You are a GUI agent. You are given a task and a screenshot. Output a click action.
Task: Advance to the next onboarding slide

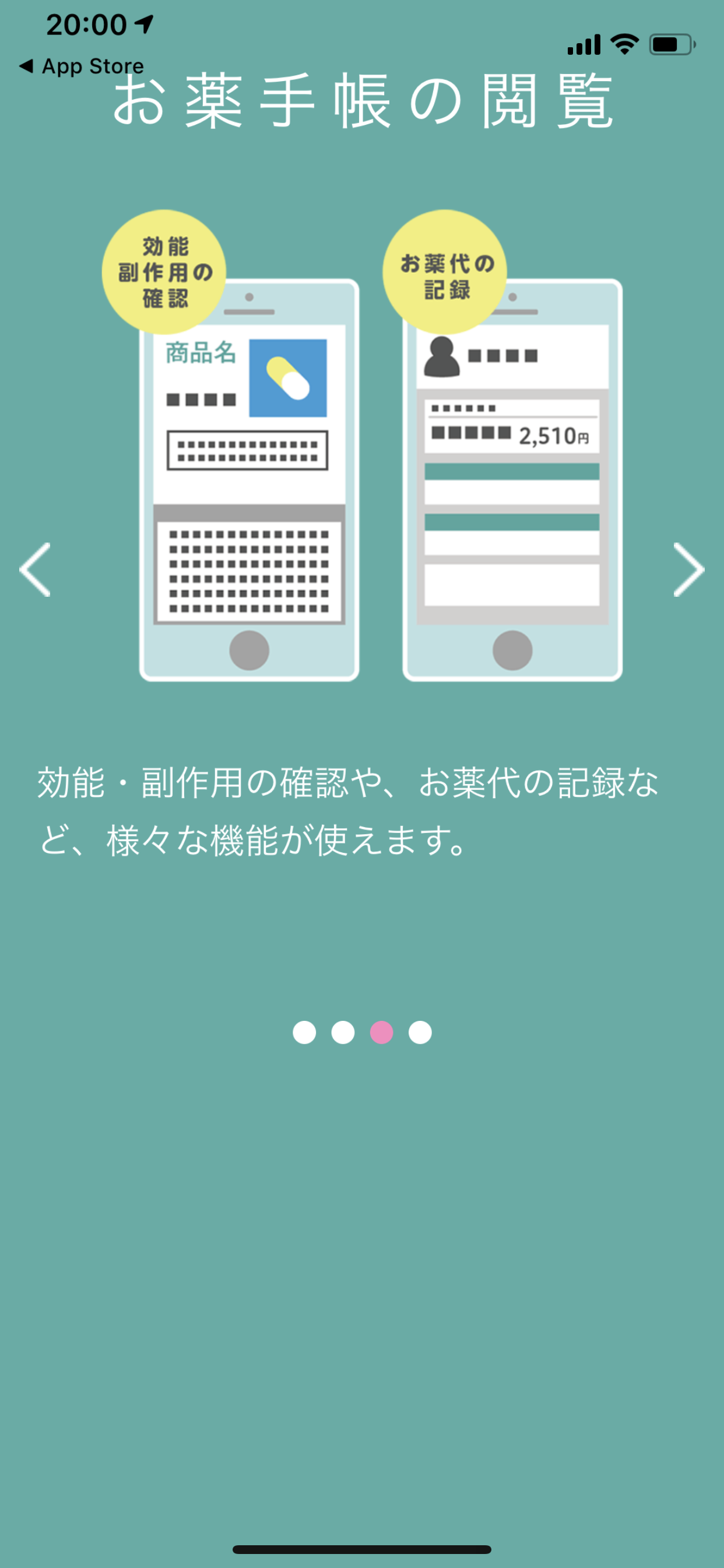pyautogui.click(x=688, y=570)
